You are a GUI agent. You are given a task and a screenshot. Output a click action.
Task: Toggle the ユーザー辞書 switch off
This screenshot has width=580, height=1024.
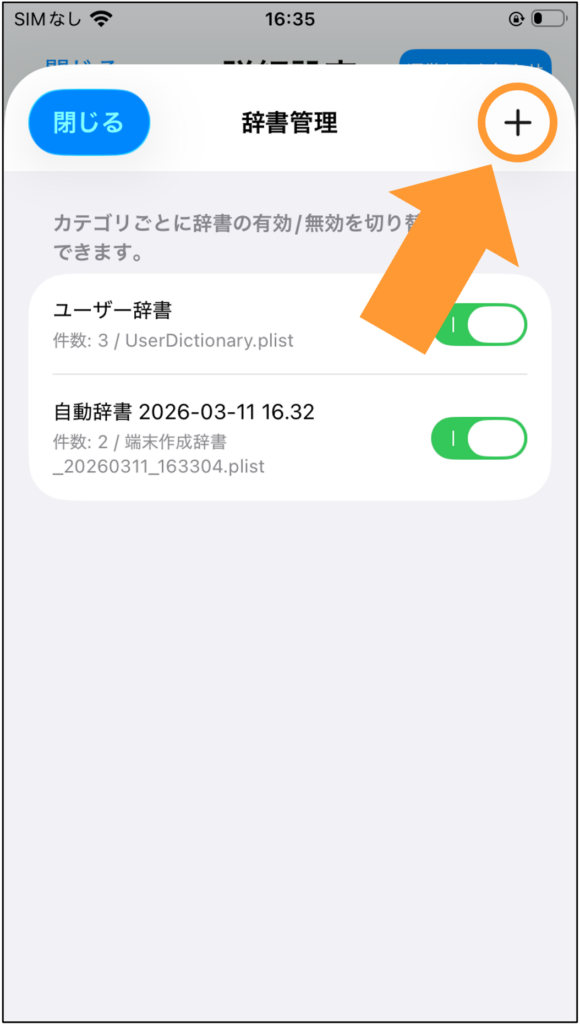[x=479, y=324]
